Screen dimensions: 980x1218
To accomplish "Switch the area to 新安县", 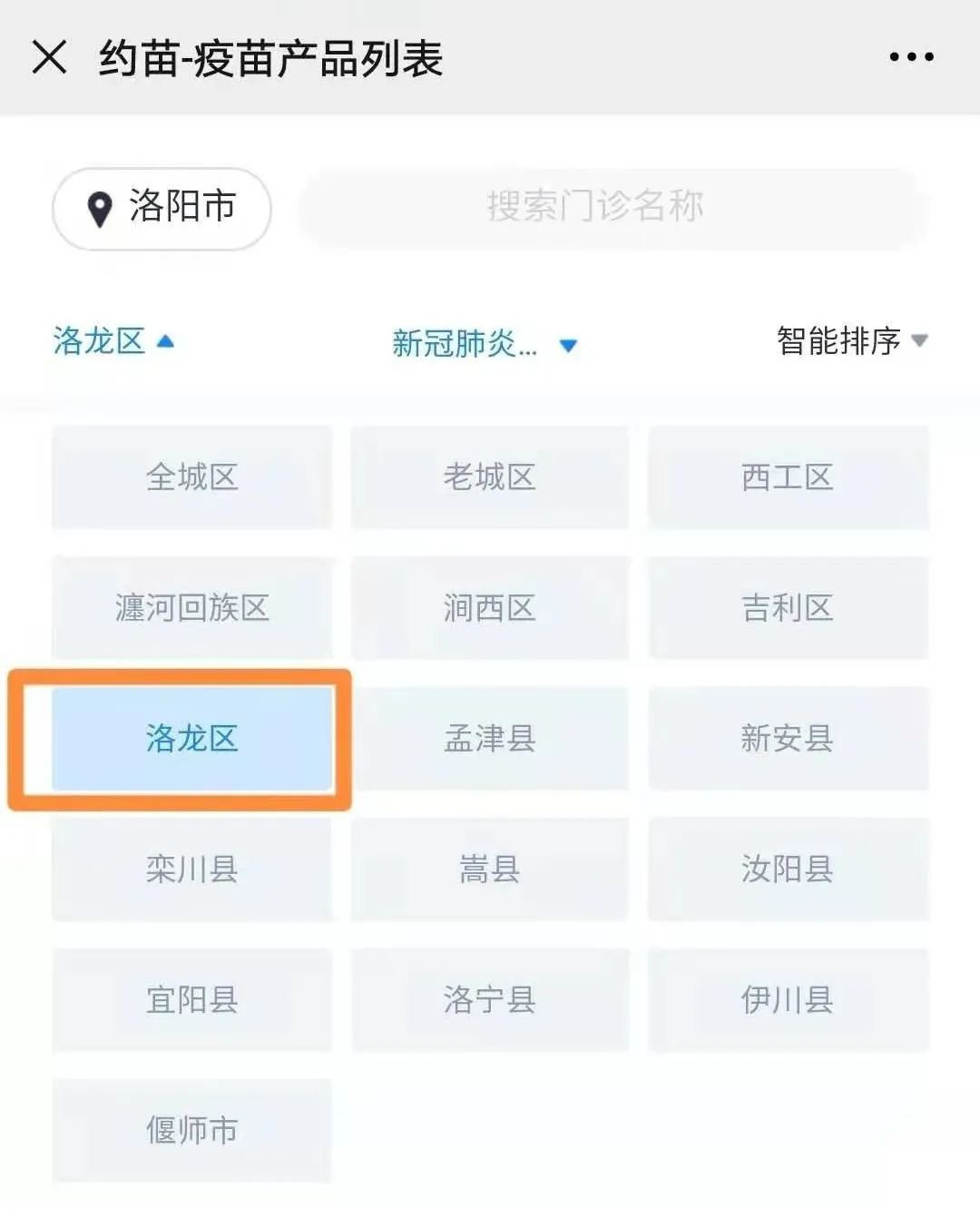I will coord(788,739).
